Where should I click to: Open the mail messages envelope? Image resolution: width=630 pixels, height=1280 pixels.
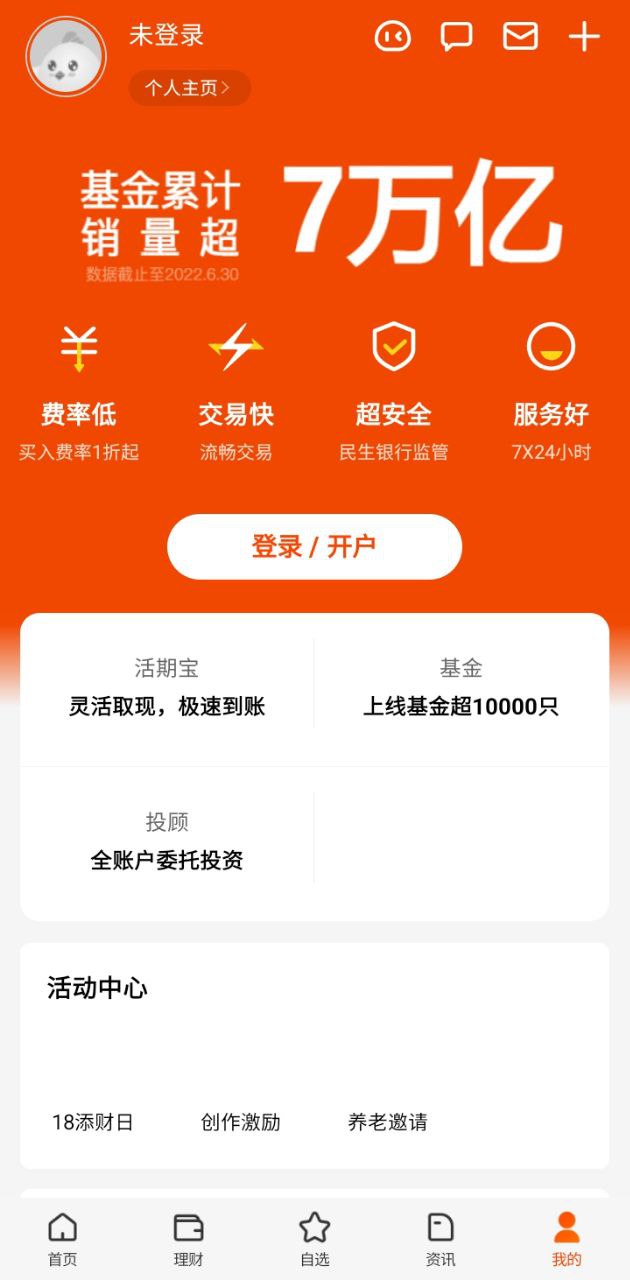520,37
